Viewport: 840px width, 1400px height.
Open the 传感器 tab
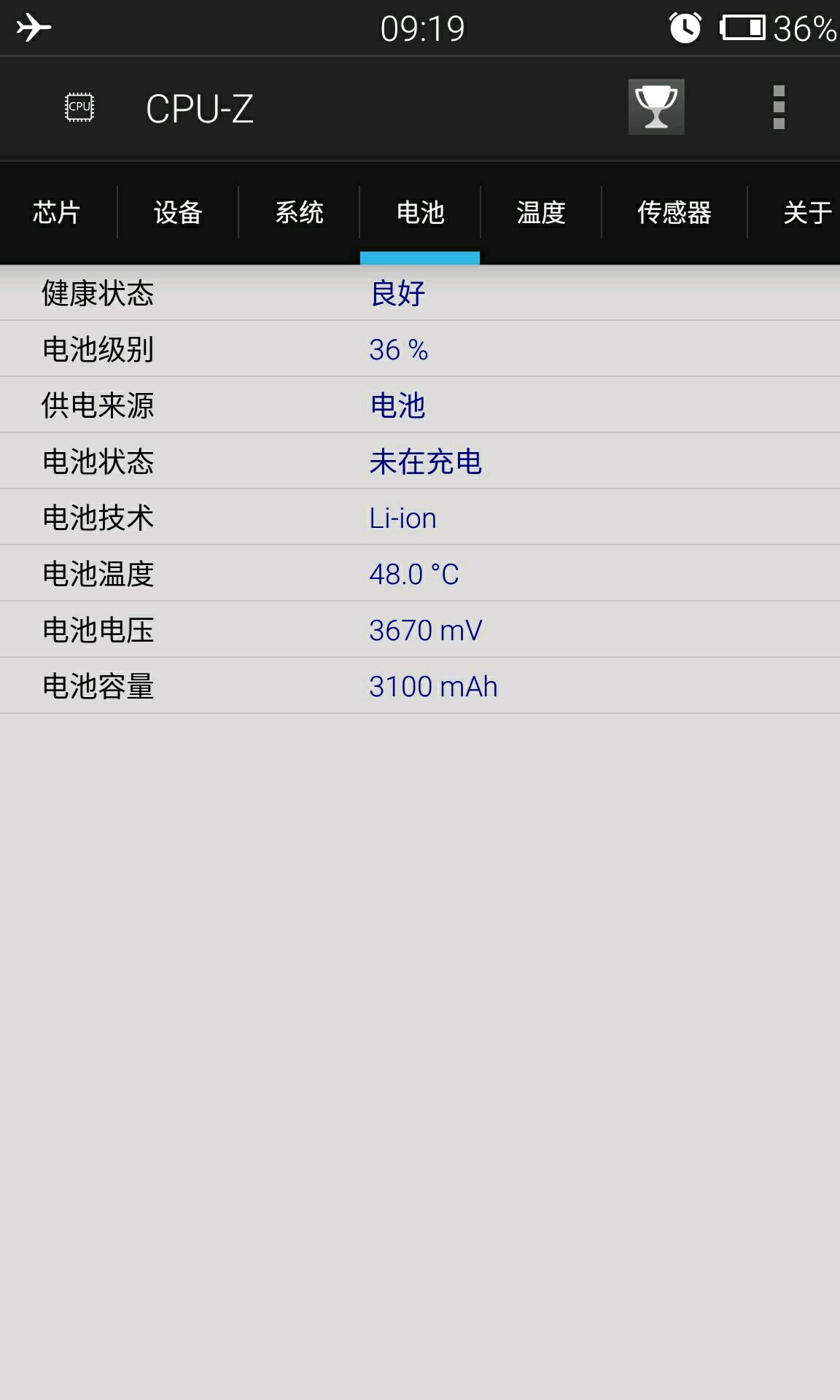(674, 213)
